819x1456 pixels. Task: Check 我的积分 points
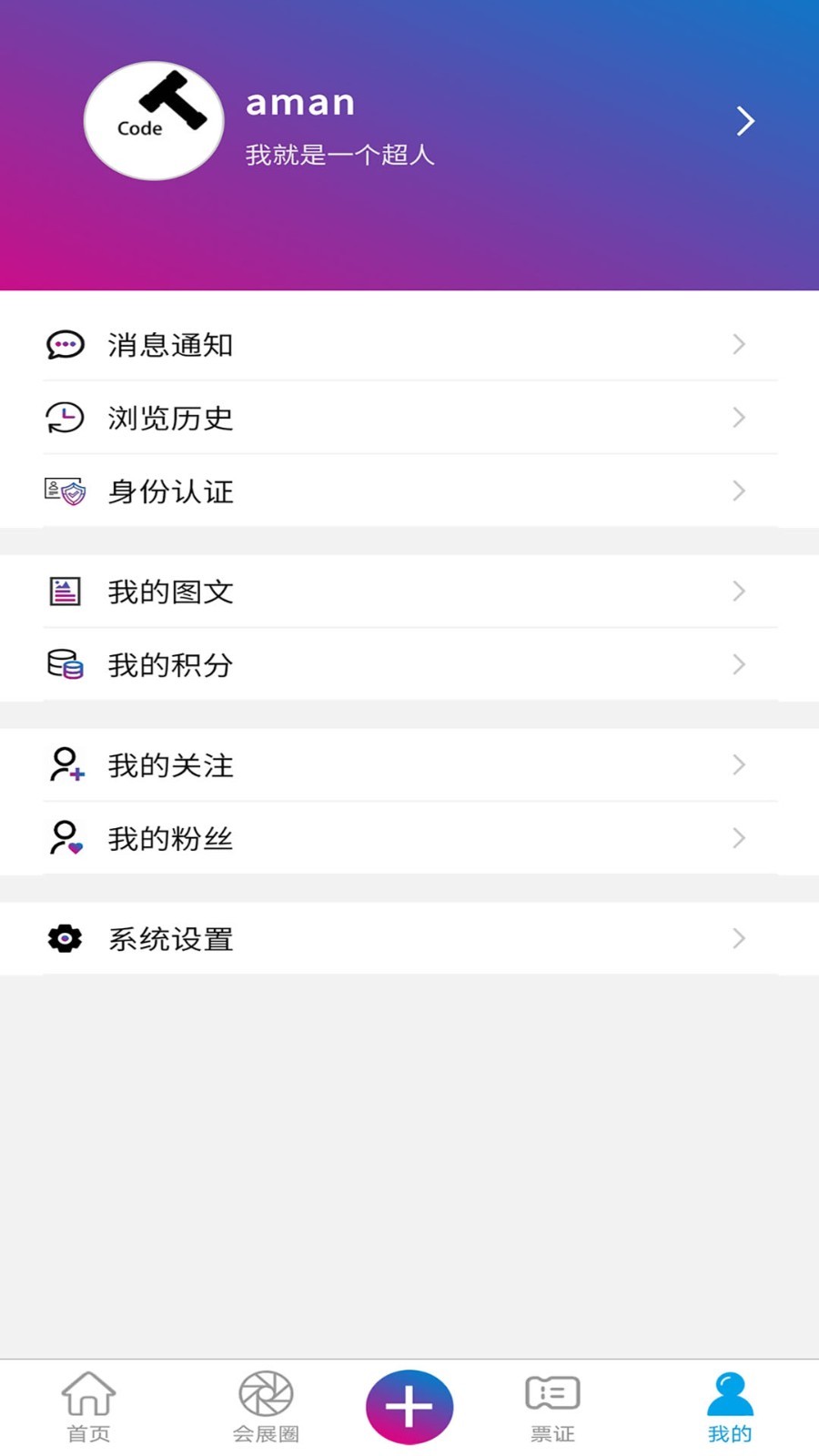(x=409, y=665)
